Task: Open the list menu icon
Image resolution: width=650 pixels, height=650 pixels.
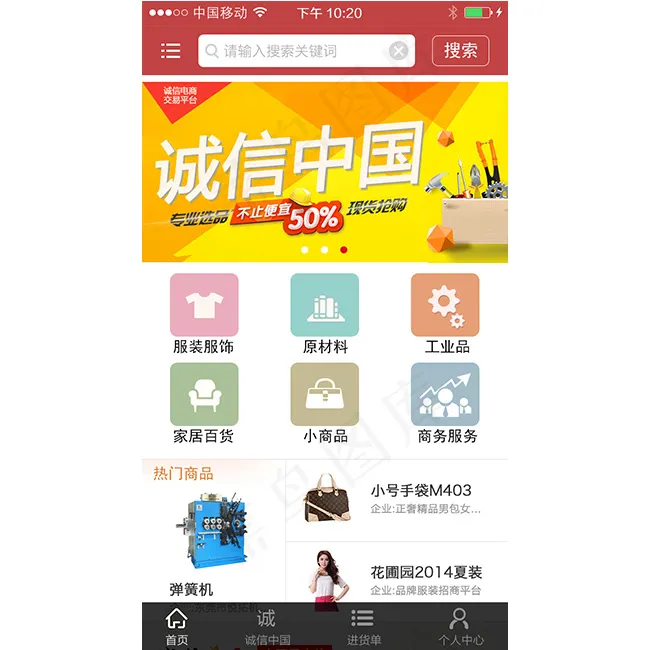Action: click(x=170, y=51)
